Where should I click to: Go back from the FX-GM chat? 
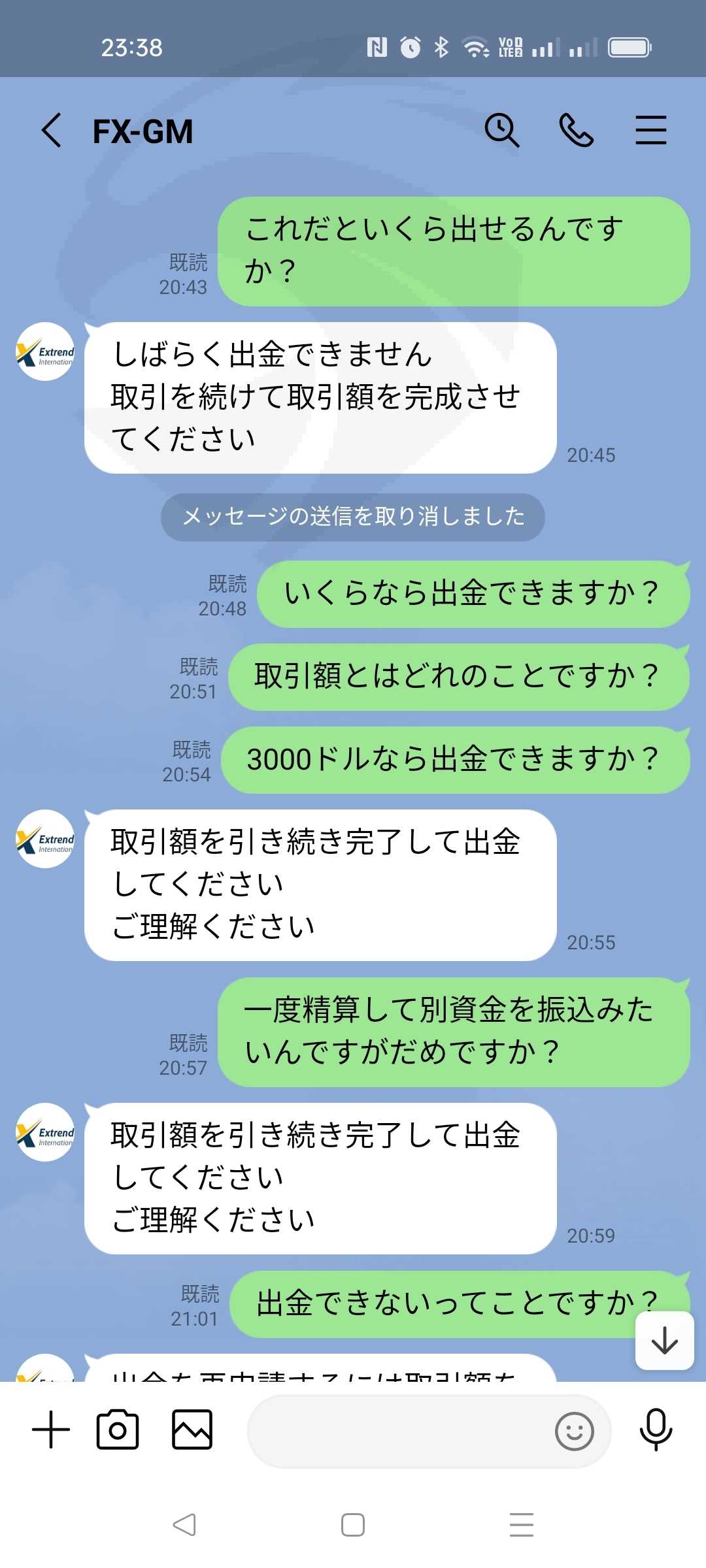(x=52, y=130)
